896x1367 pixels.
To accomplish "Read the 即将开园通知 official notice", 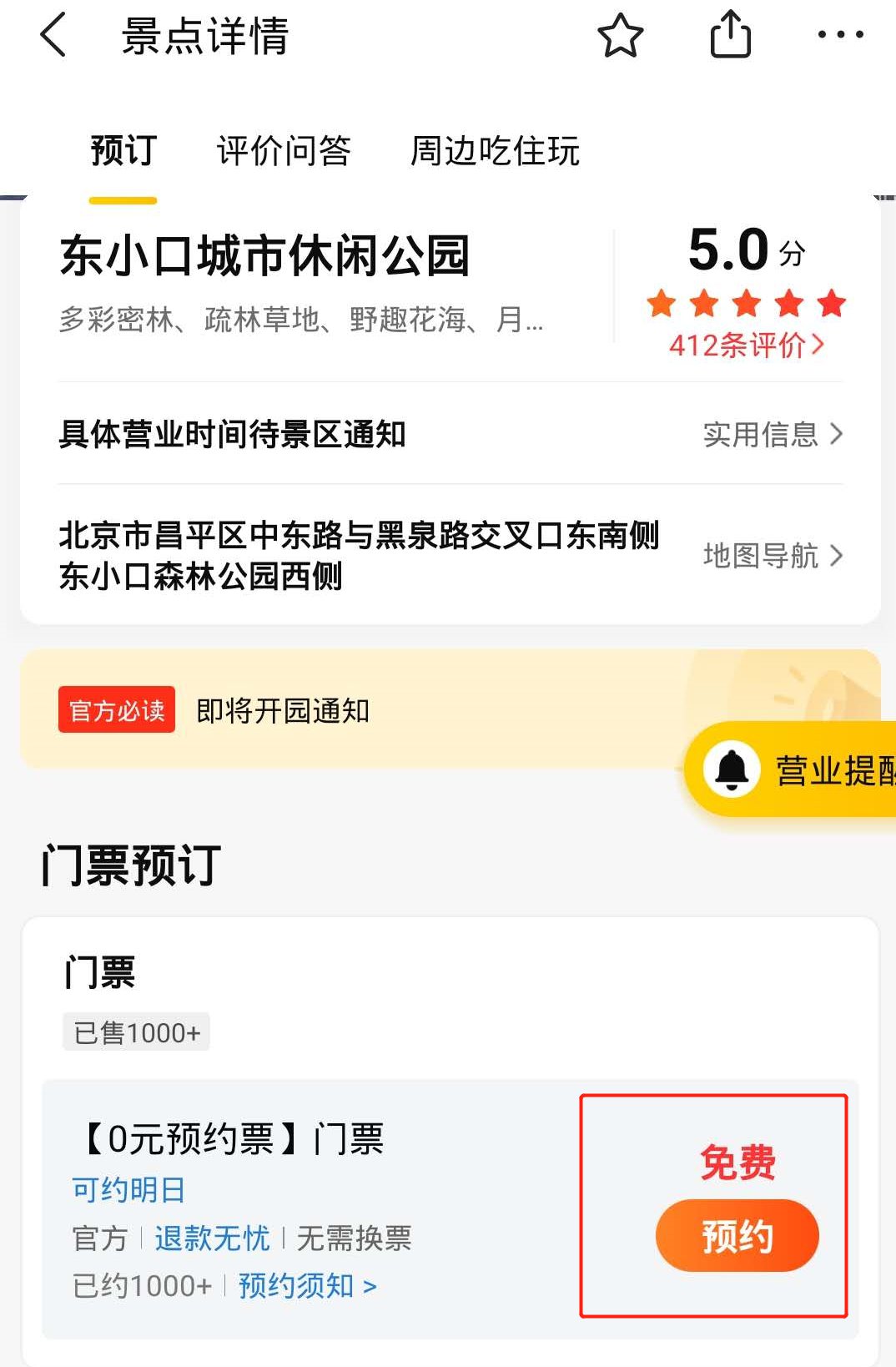I will point(284,711).
